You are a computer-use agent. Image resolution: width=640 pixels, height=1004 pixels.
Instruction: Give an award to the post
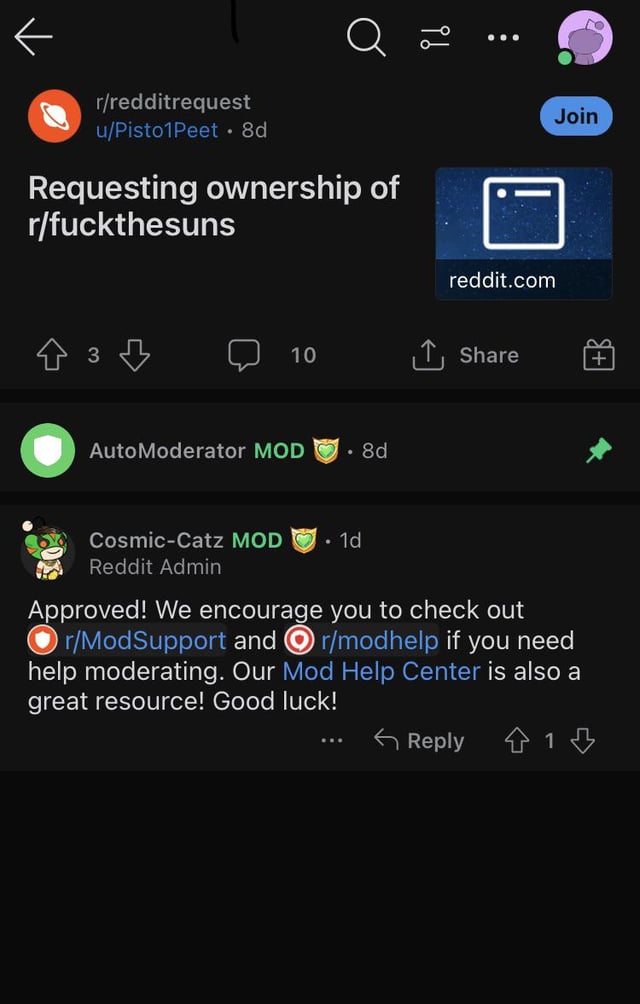[x=598, y=355]
